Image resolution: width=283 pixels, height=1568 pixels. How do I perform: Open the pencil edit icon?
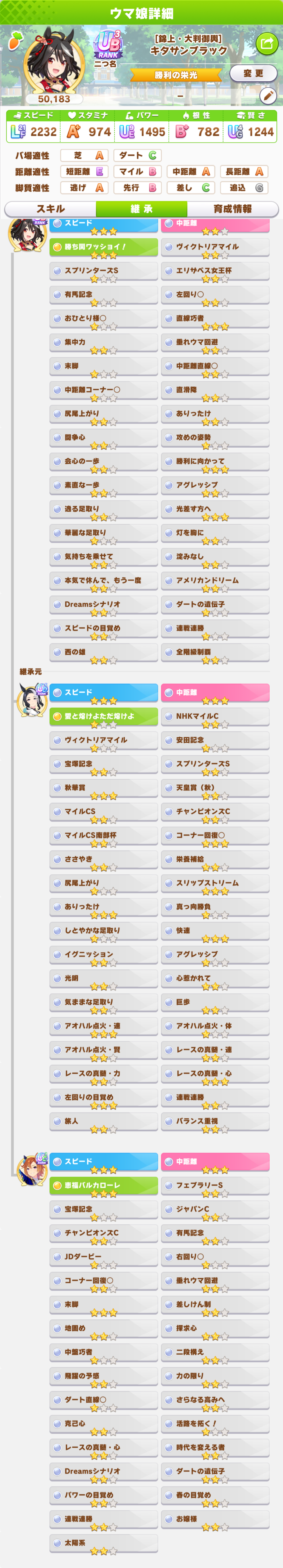268,96
